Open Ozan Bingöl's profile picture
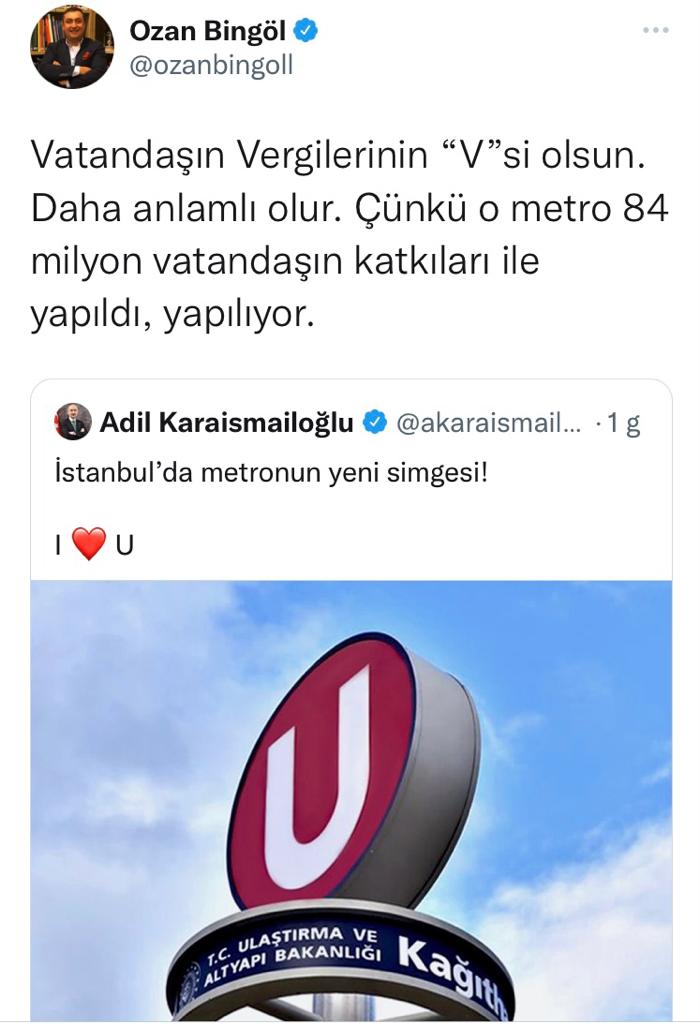This screenshot has width=700, height=1024. (72, 47)
